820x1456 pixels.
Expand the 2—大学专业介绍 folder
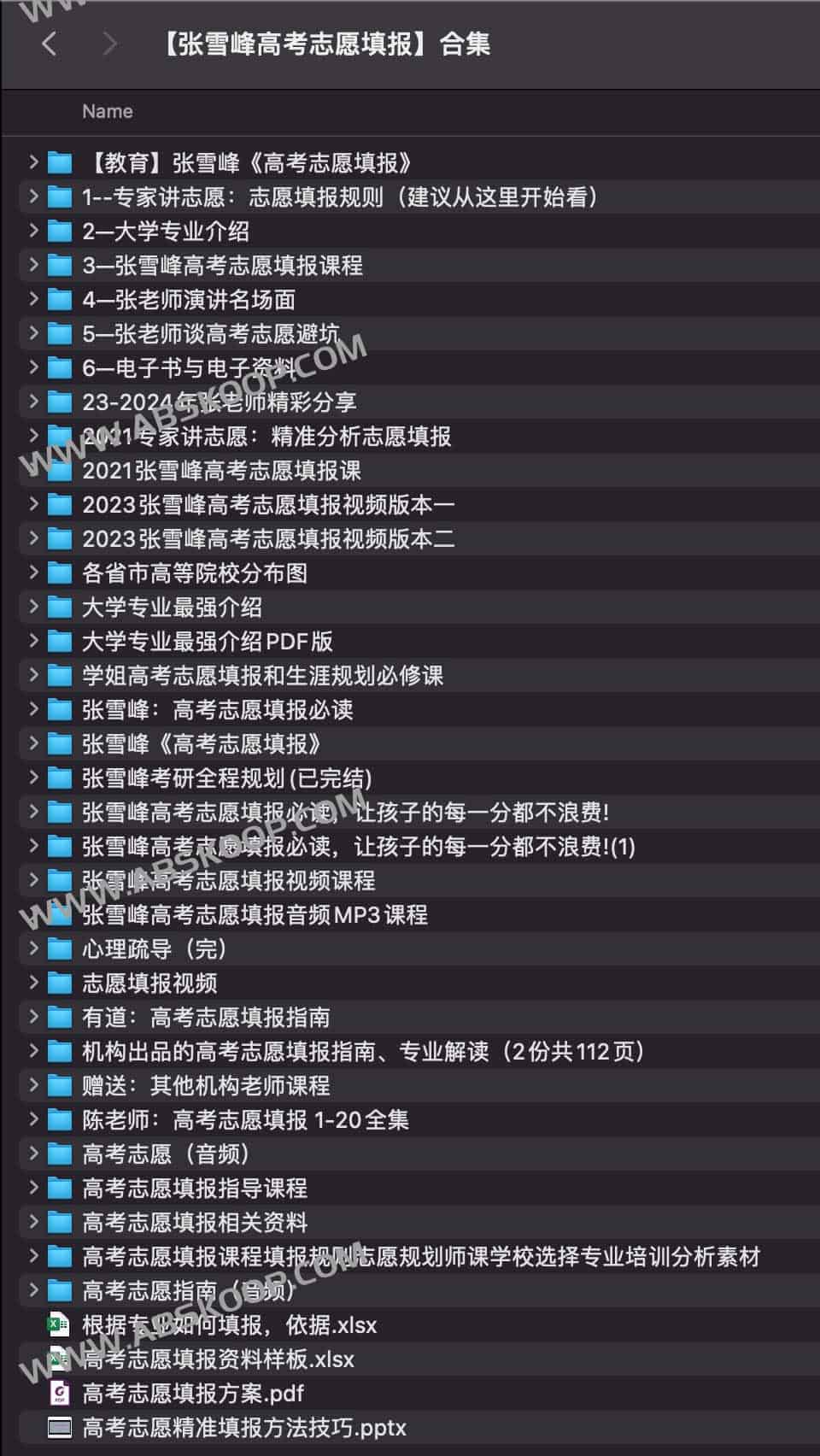click(33, 231)
